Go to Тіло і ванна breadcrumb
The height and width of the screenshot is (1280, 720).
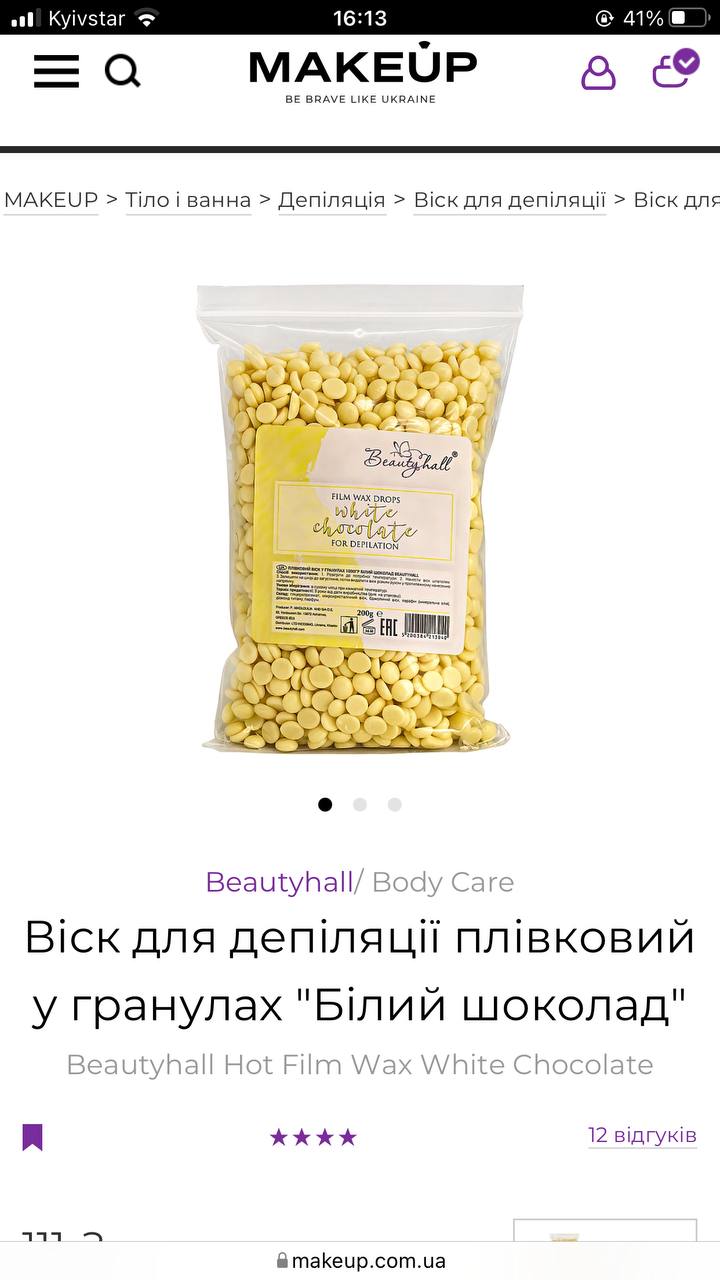[x=188, y=200]
